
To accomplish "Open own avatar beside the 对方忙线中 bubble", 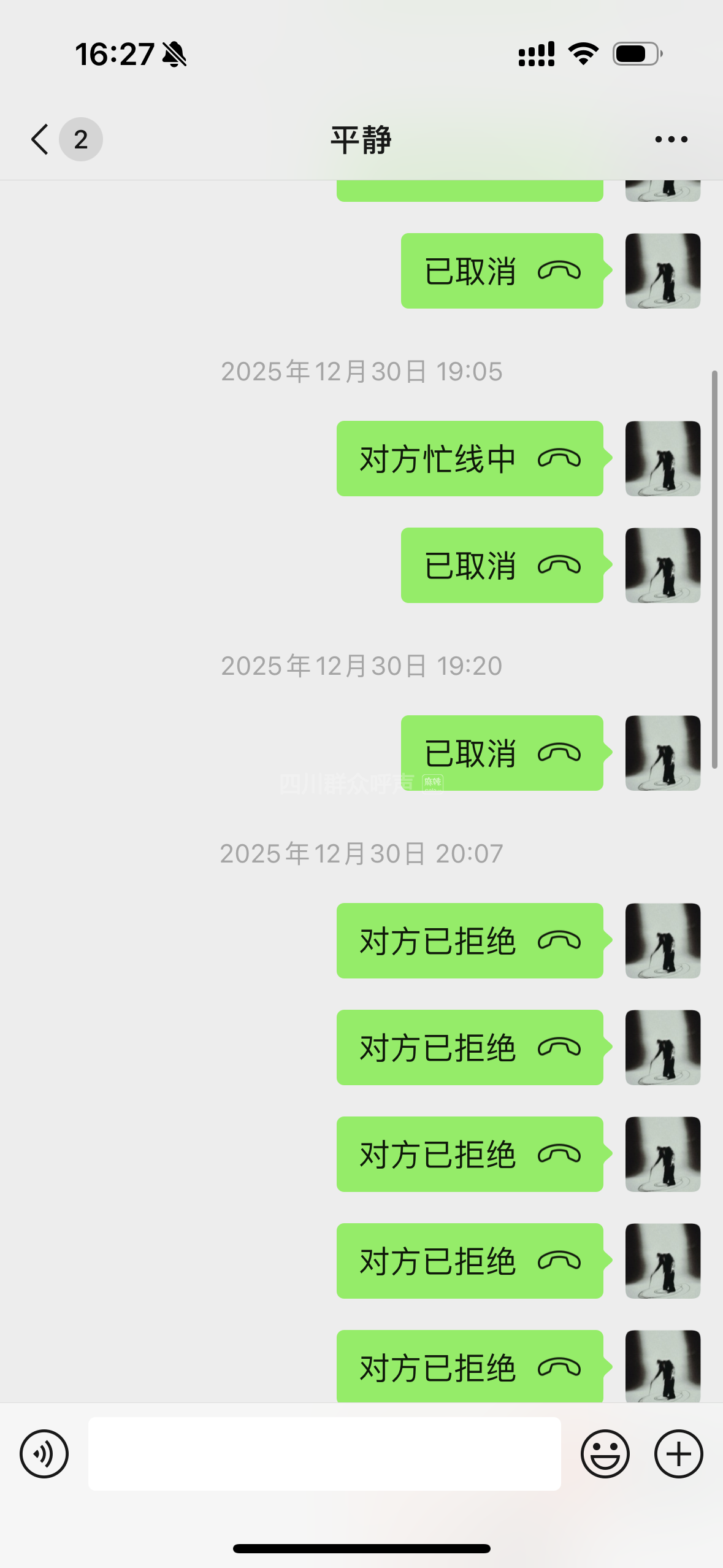I will (x=662, y=459).
